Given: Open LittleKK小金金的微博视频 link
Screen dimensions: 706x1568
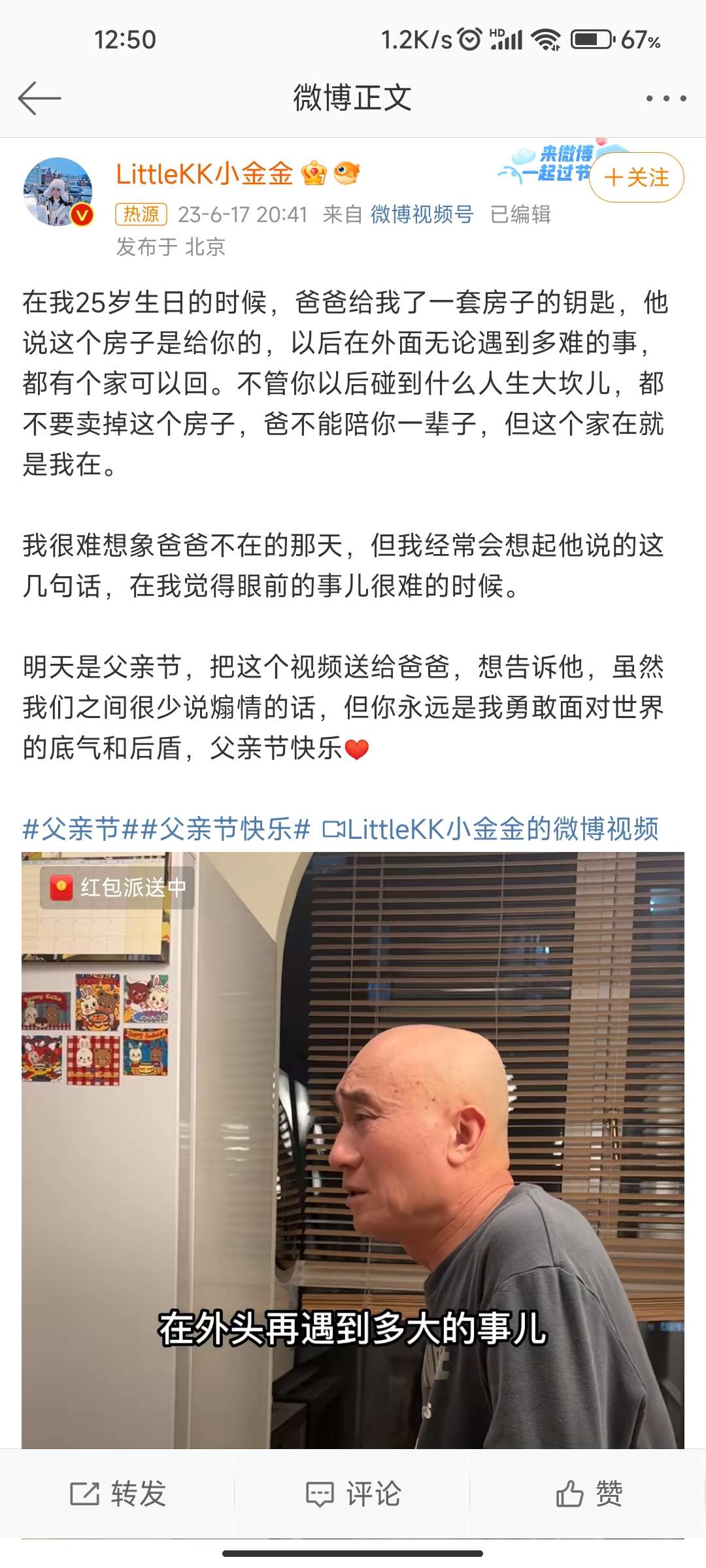Looking at the screenshot, I should click(x=492, y=829).
